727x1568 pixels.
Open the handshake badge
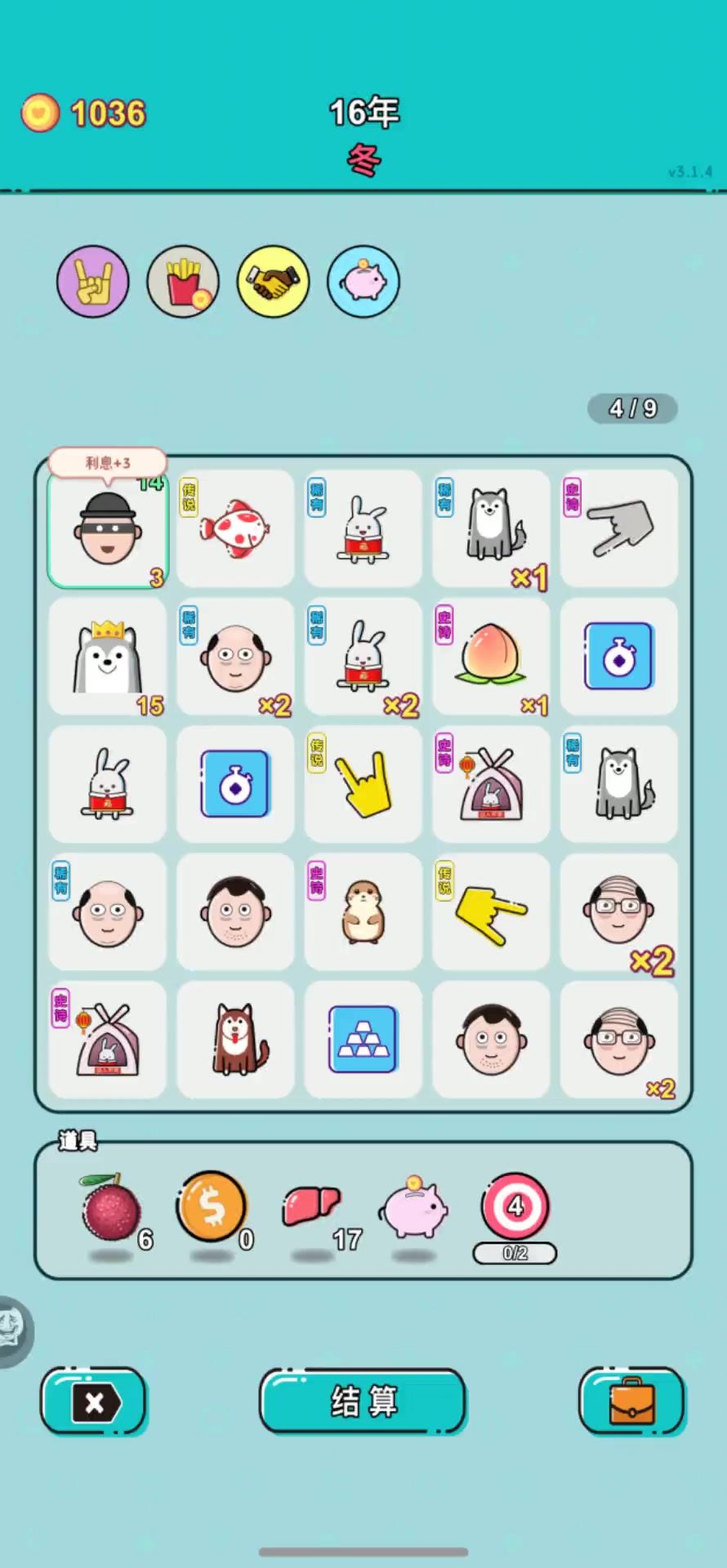pyautogui.click(x=273, y=282)
